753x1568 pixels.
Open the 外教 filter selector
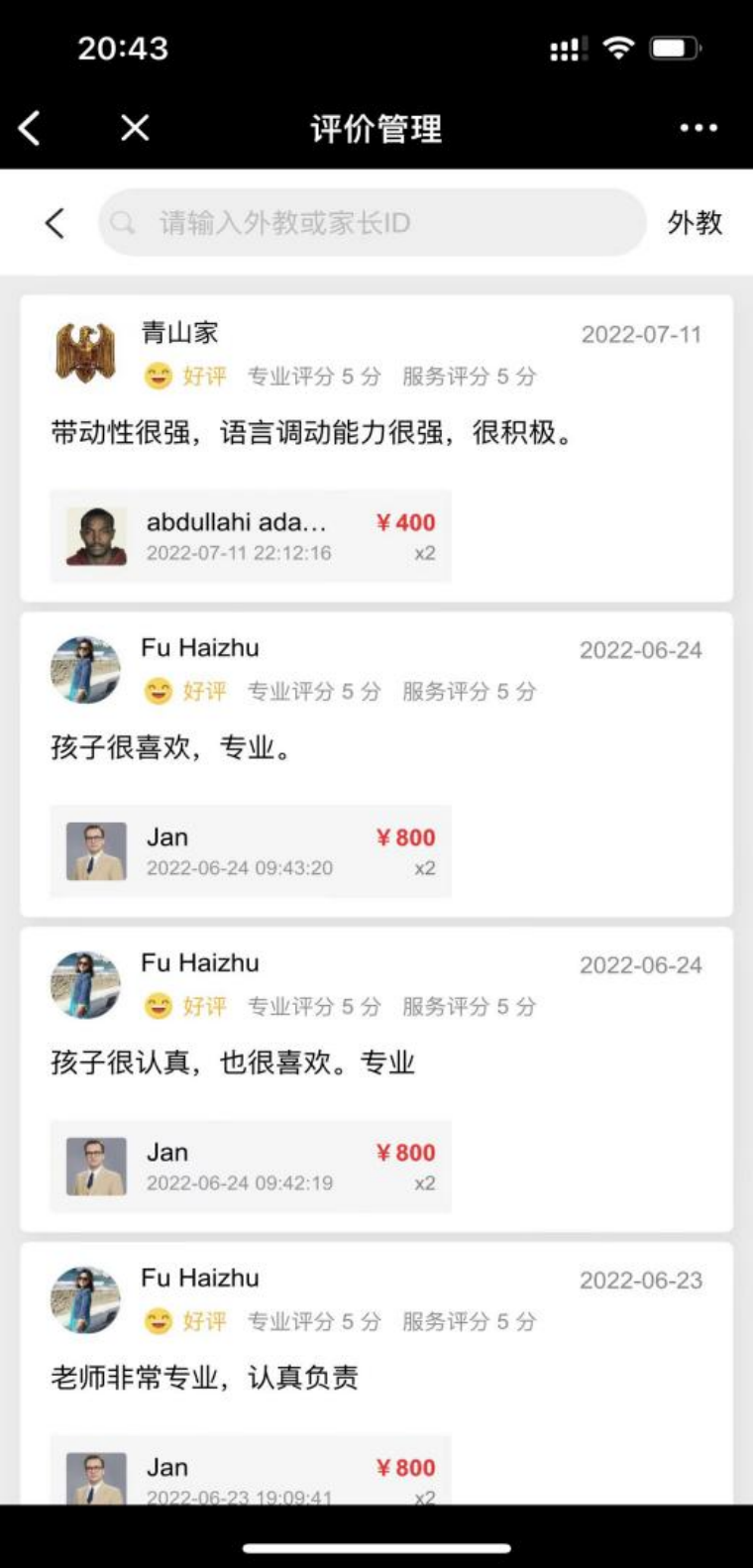(x=695, y=223)
